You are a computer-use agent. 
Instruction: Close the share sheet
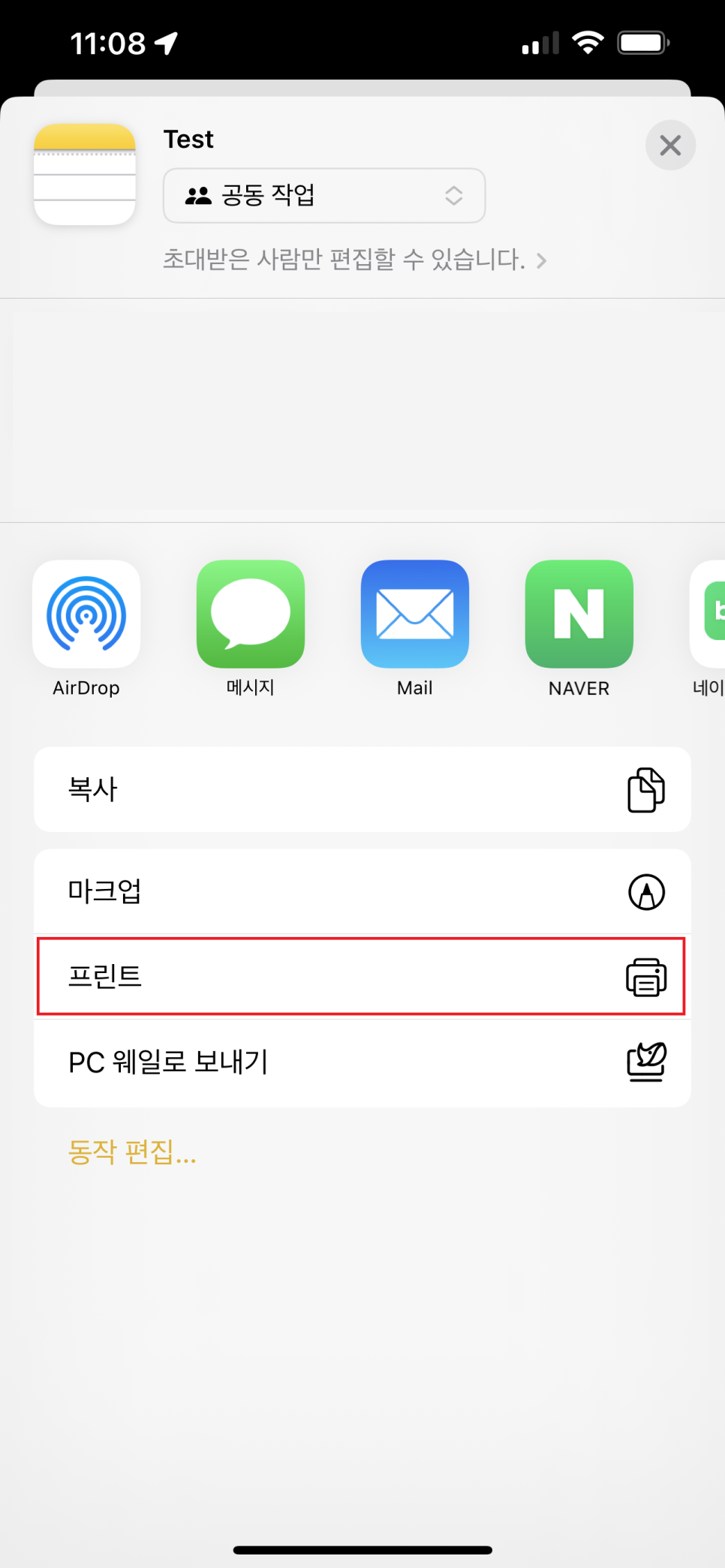(x=670, y=145)
